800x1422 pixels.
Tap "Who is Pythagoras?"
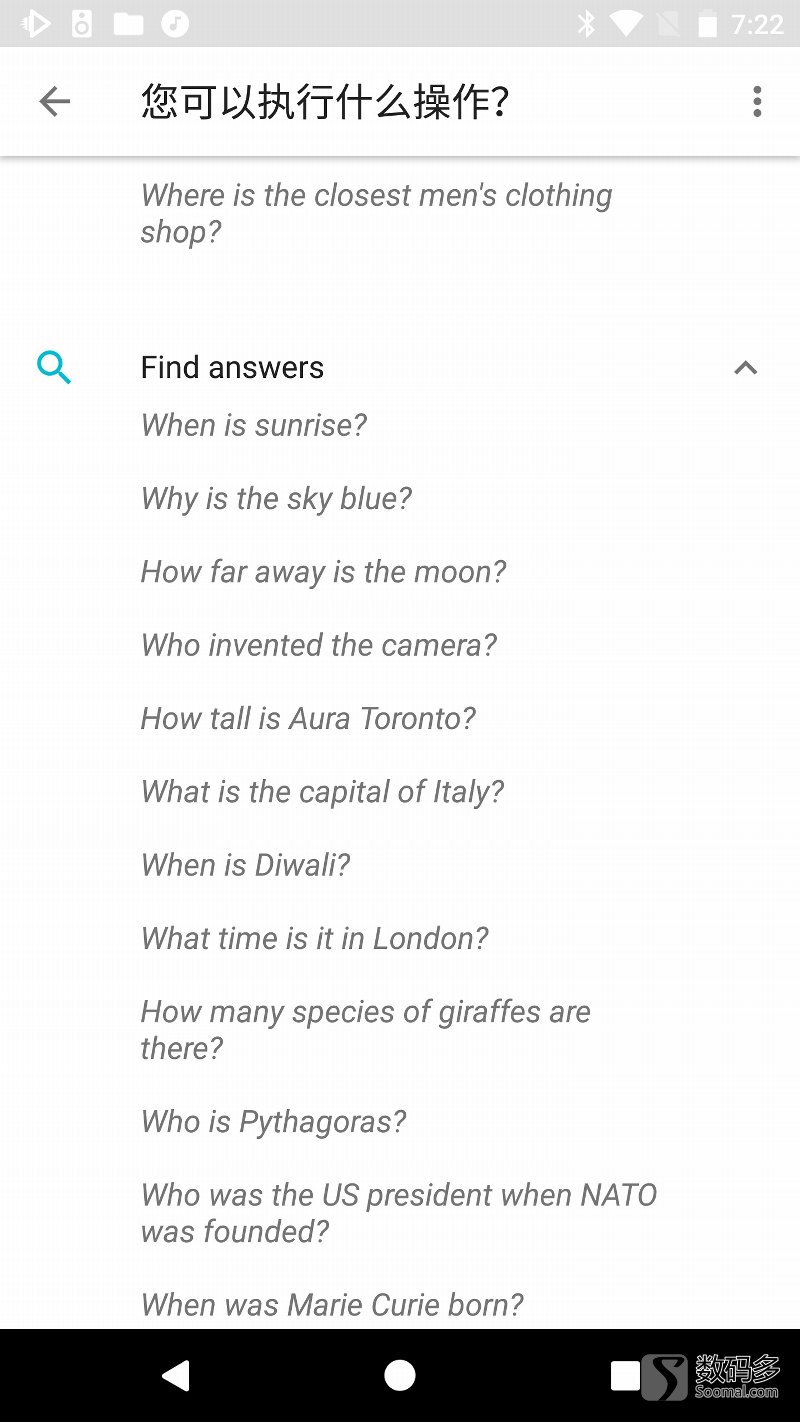click(273, 1121)
